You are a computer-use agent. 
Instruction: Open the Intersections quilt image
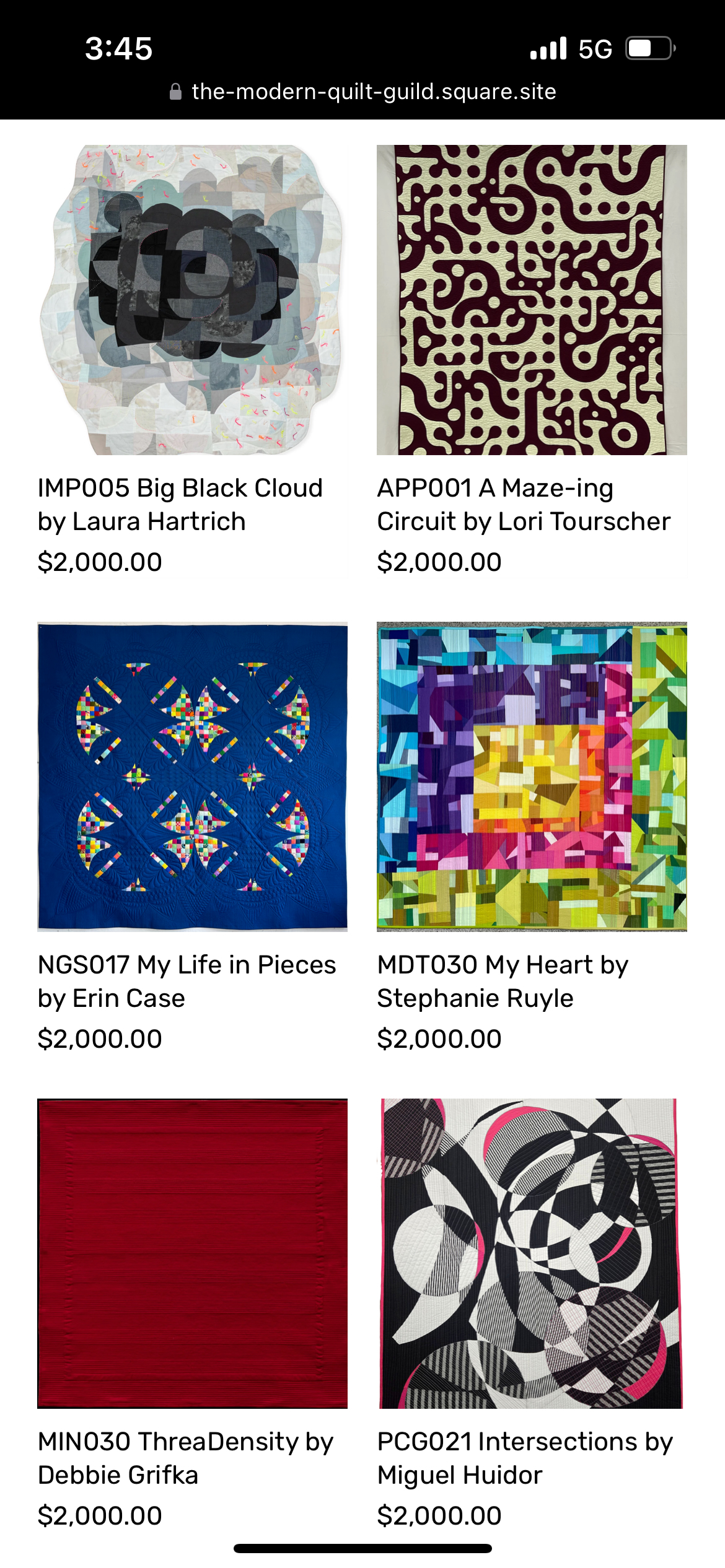(532, 1253)
